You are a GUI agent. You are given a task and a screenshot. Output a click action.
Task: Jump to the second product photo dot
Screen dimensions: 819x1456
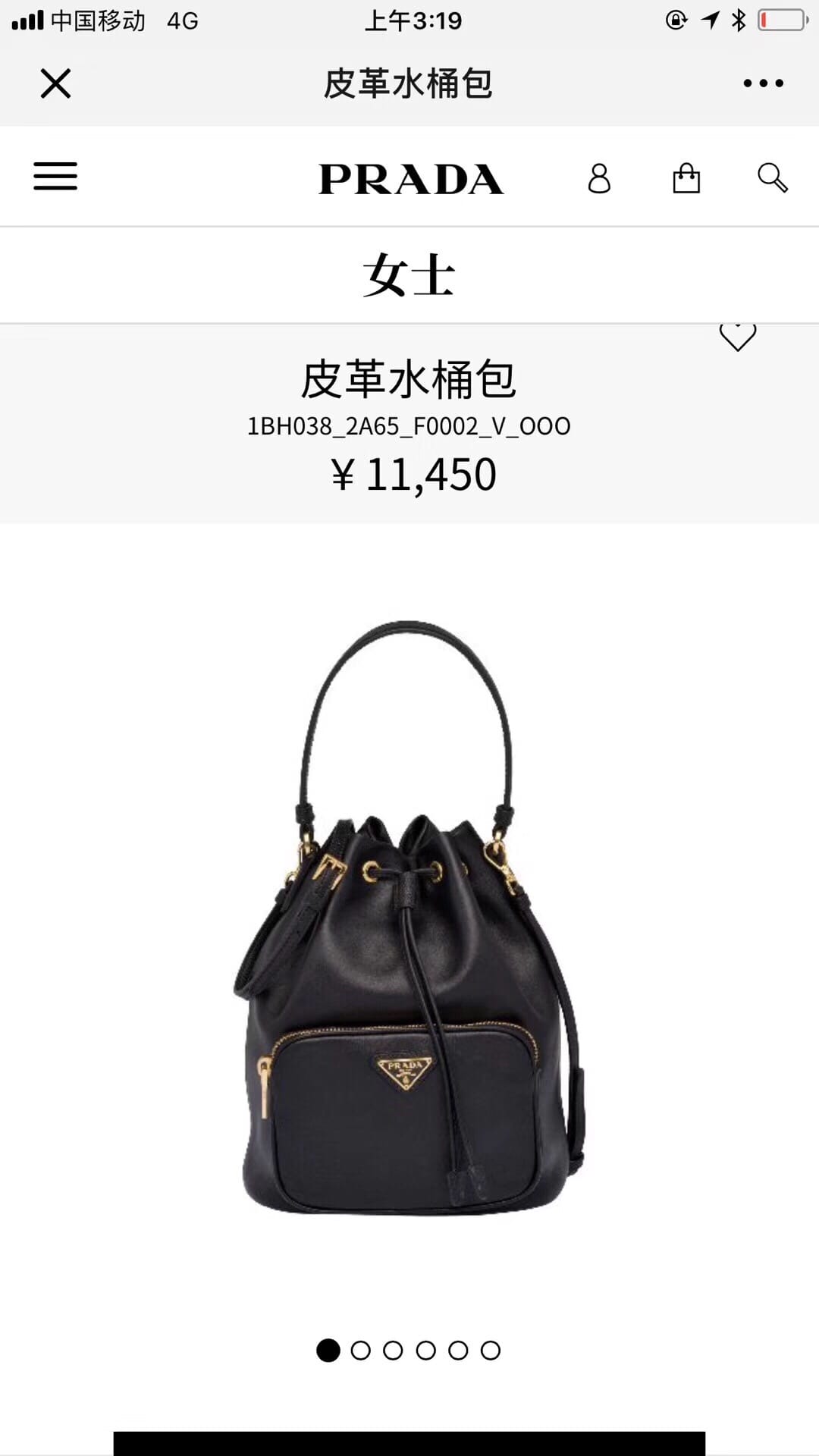[361, 1351]
